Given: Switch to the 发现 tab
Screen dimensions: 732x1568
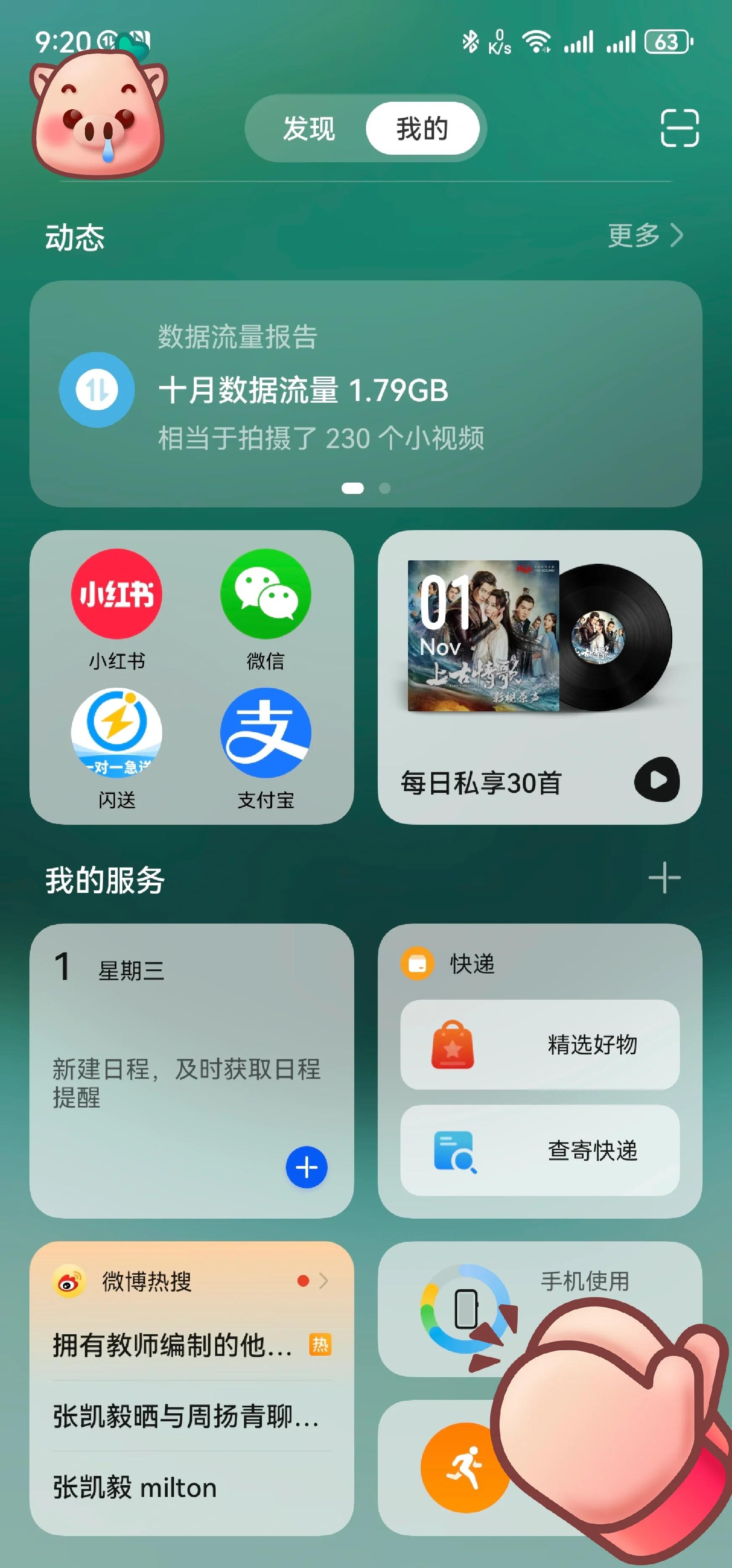Looking at the screenshot, I should (309, 129).
